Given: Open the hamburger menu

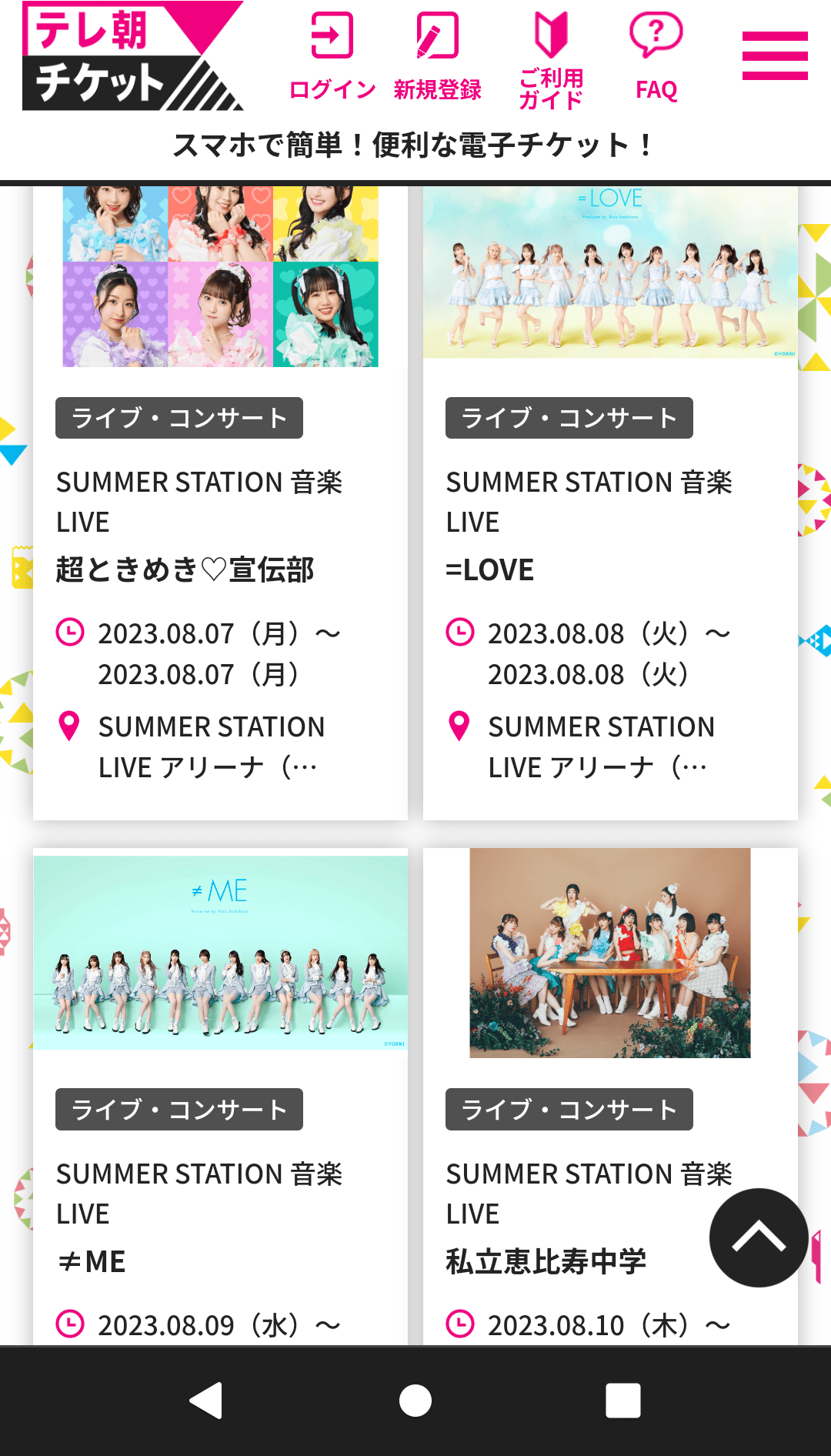Looking at the screenshot, I should coord(774,55).
